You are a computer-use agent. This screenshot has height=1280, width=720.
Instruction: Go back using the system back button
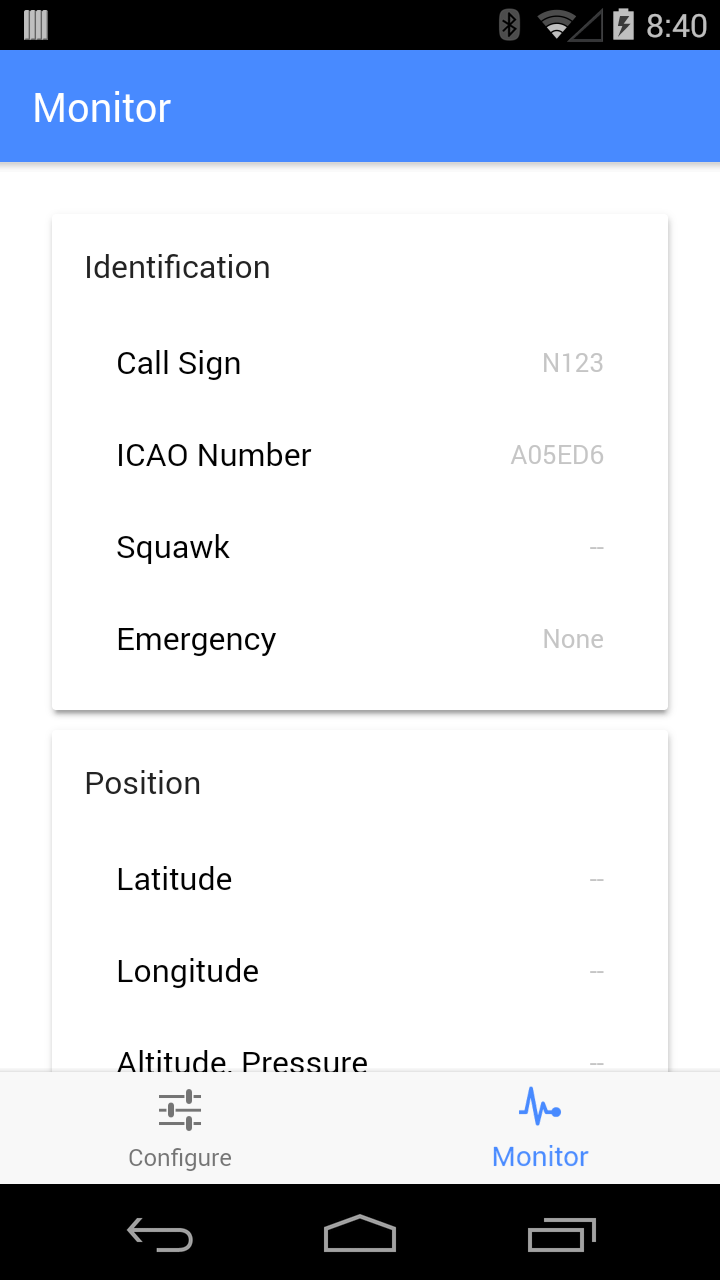pos(160,1235)
